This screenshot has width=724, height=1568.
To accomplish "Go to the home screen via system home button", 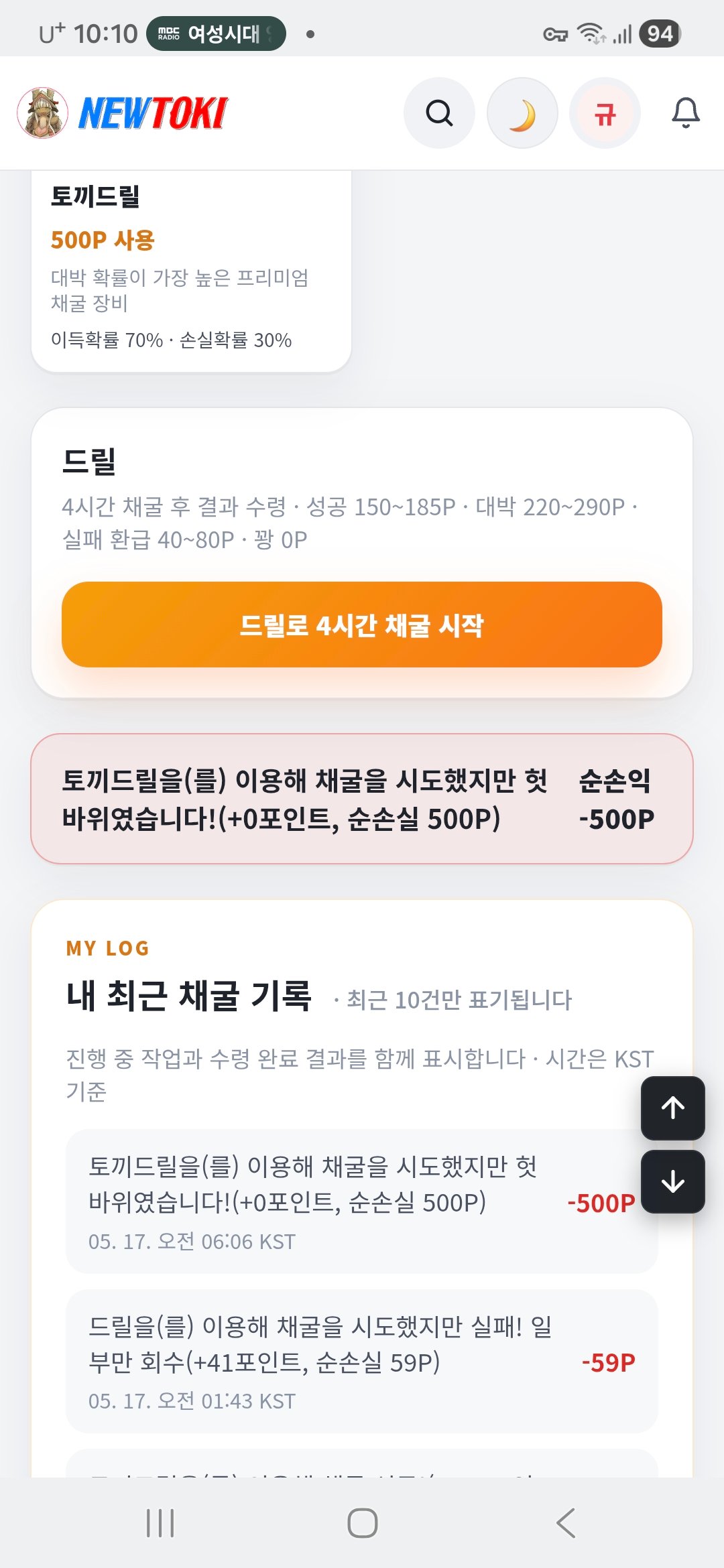I will (362, 1522).
